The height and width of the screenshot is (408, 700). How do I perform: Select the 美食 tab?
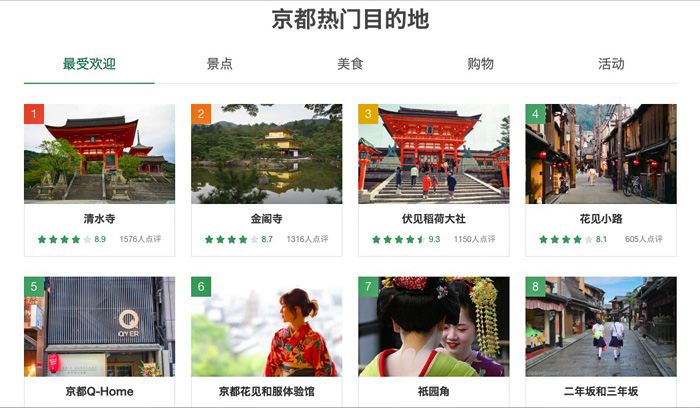click(x=350, y=64)
